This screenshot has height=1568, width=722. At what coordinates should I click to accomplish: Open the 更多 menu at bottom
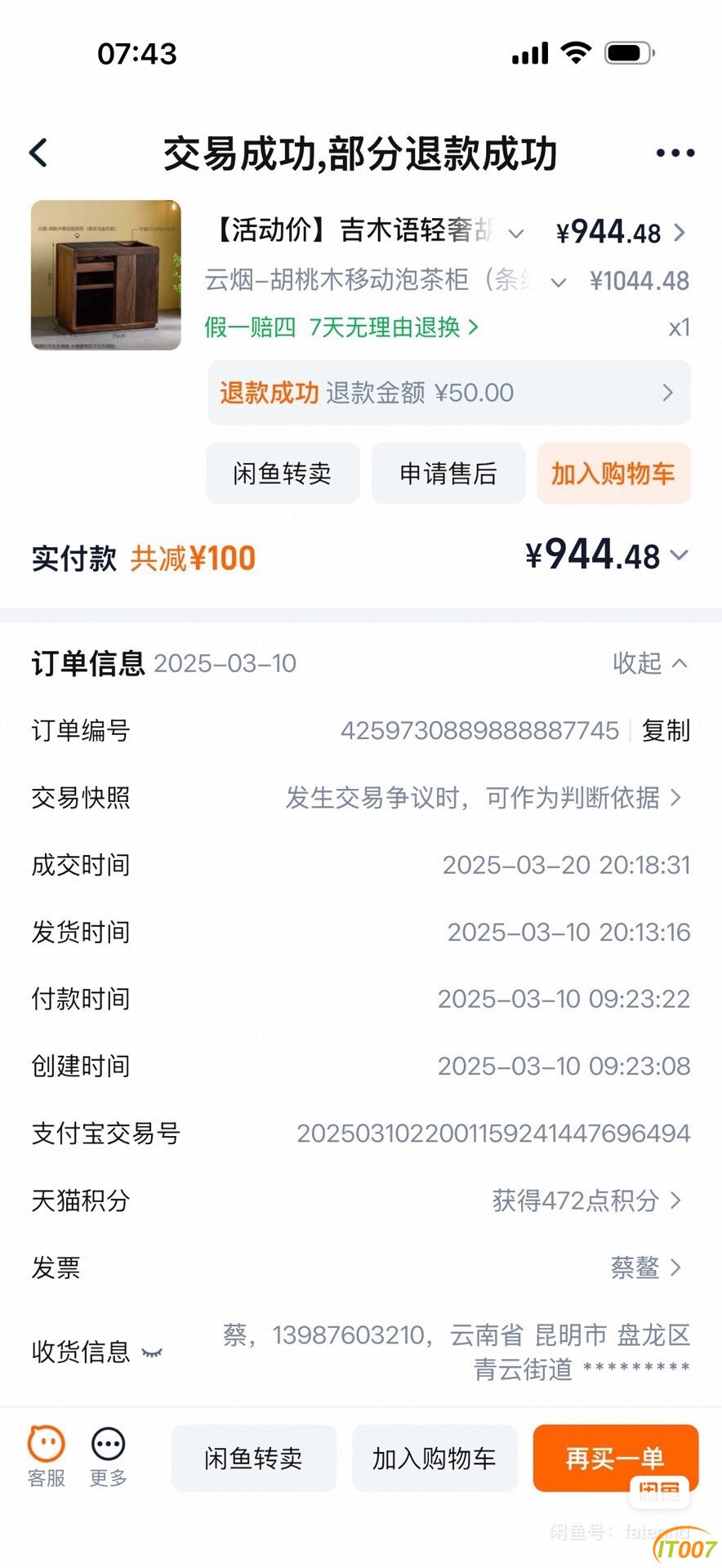tap(108, 1457)
